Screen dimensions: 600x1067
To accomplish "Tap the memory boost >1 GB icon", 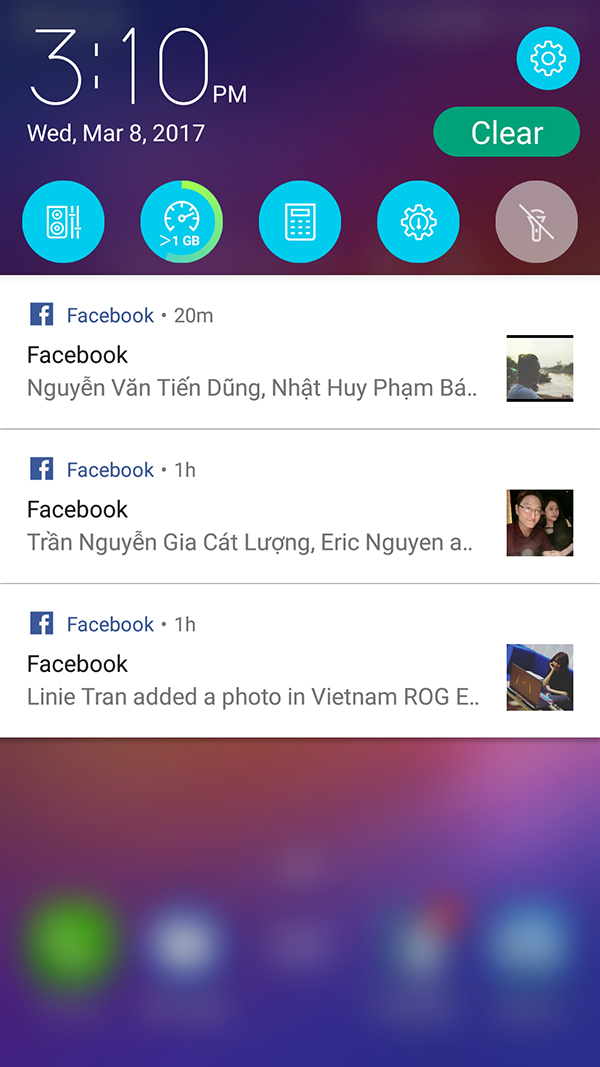I will (181, 222).
